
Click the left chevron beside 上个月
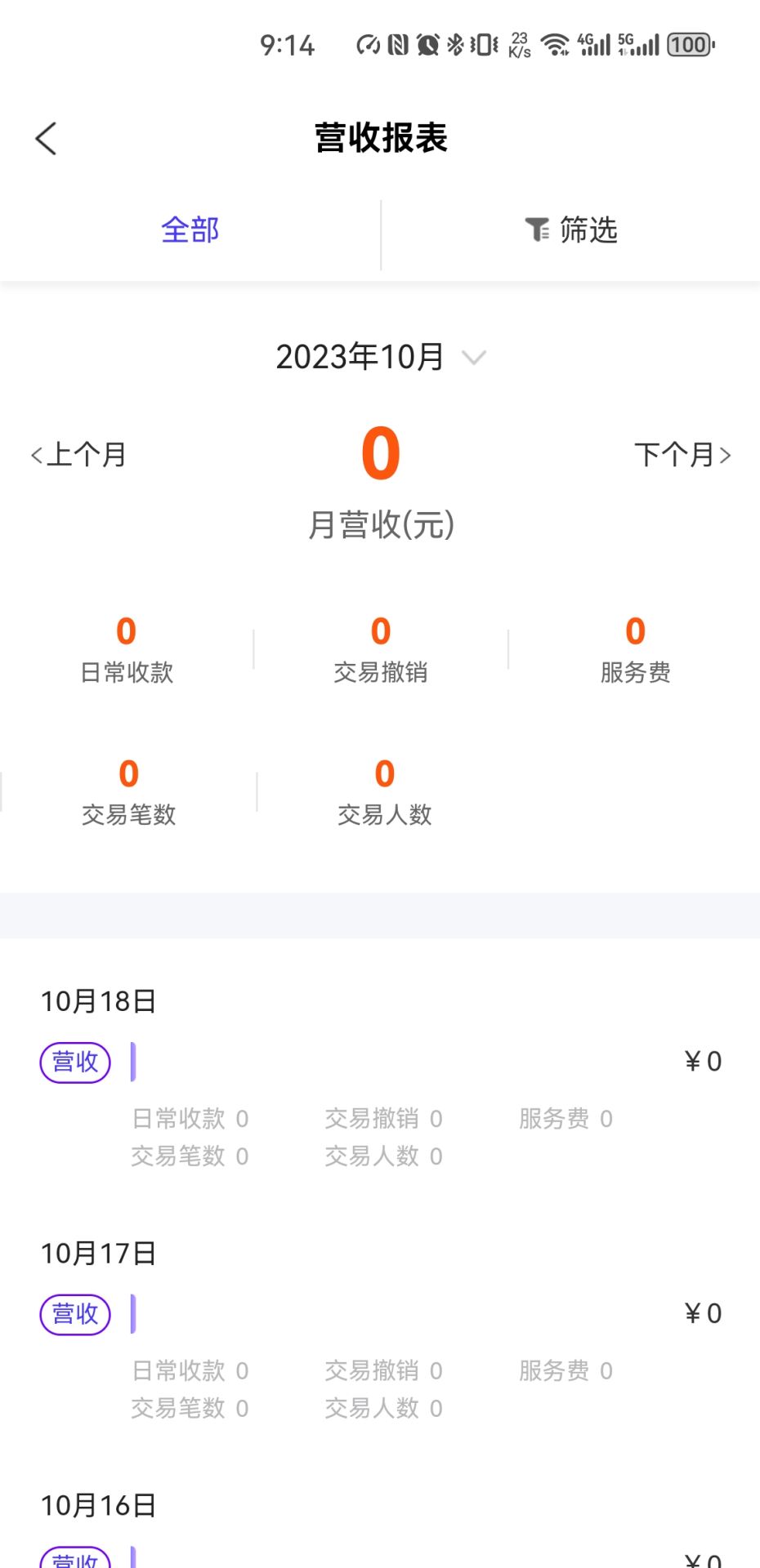pyautogui.click(x=34, y=455)
